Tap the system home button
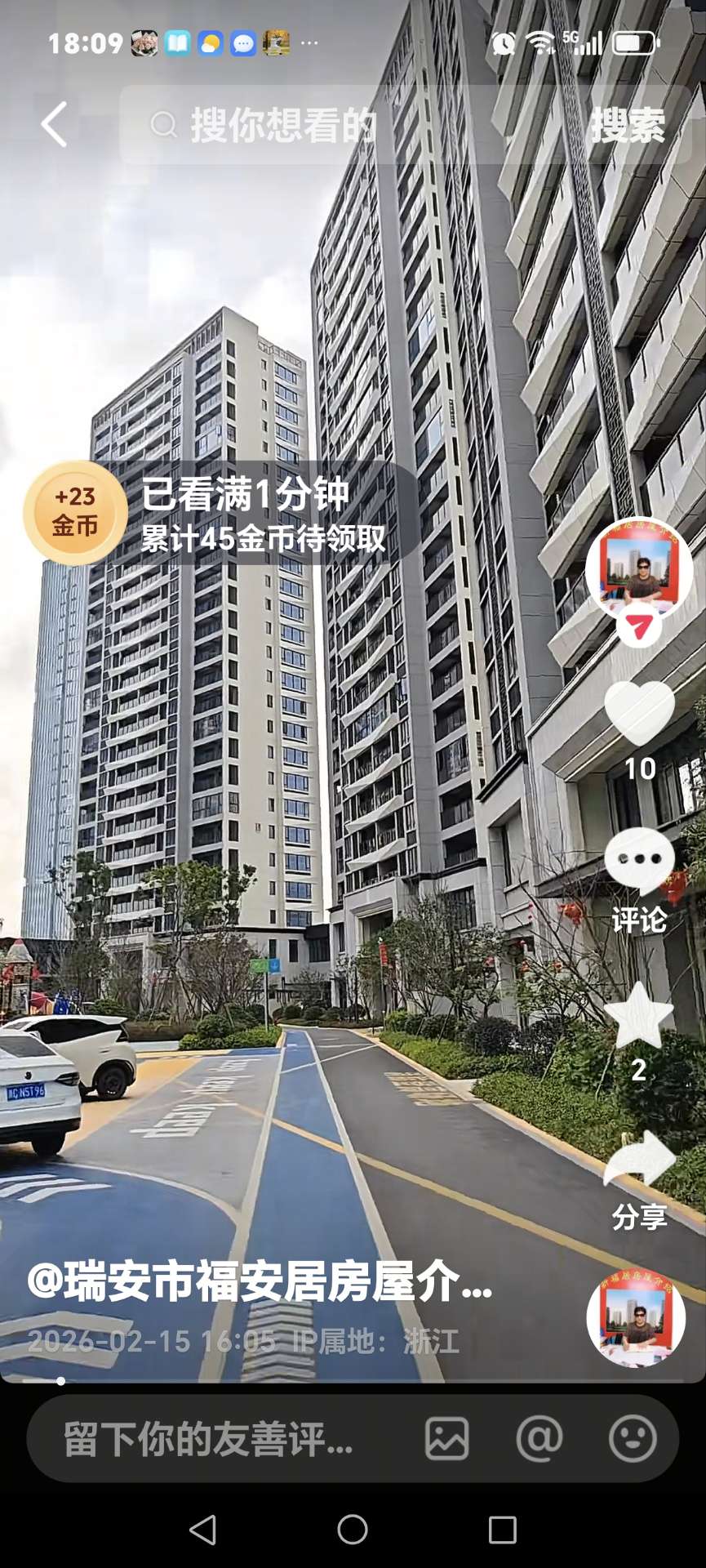 coord(353,1530)
